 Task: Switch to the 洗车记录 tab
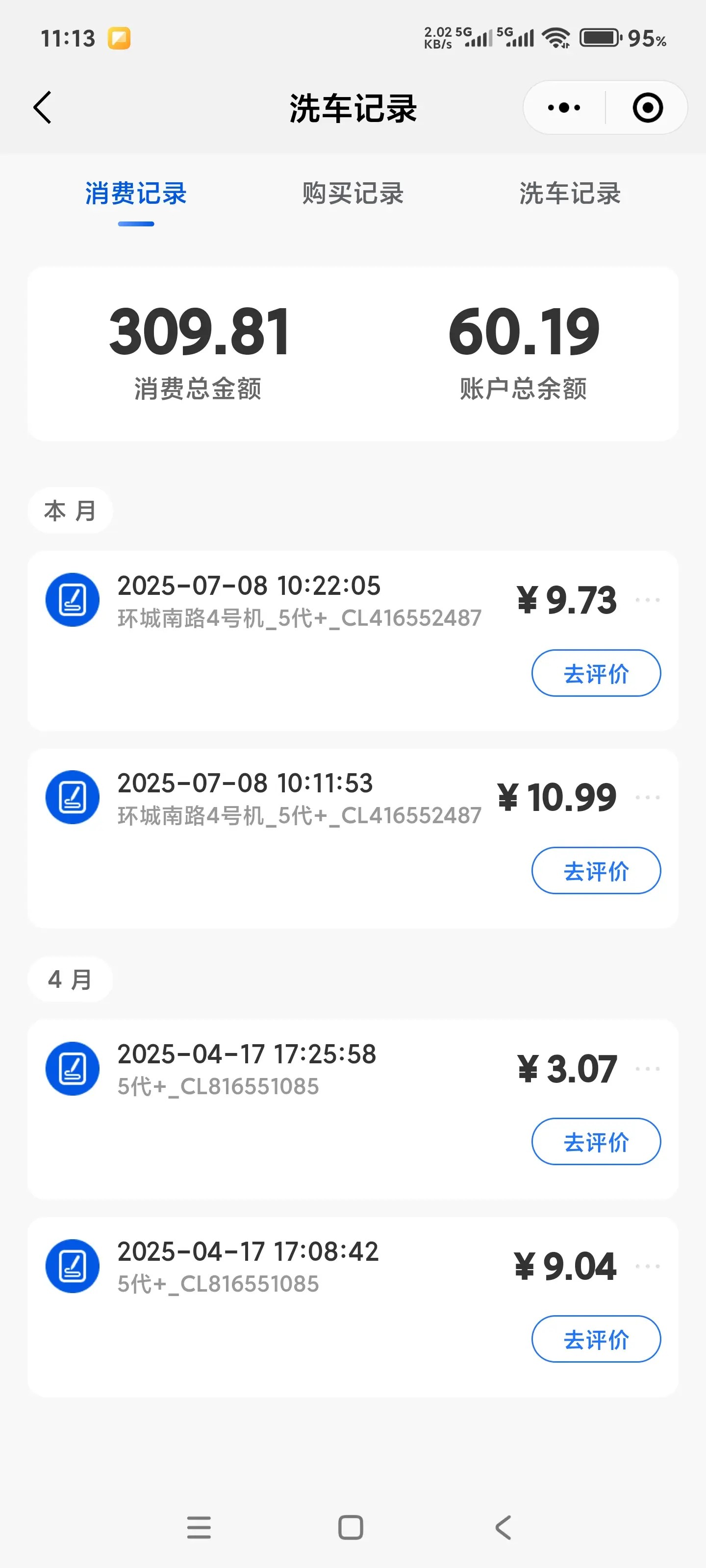pos(570,194)
